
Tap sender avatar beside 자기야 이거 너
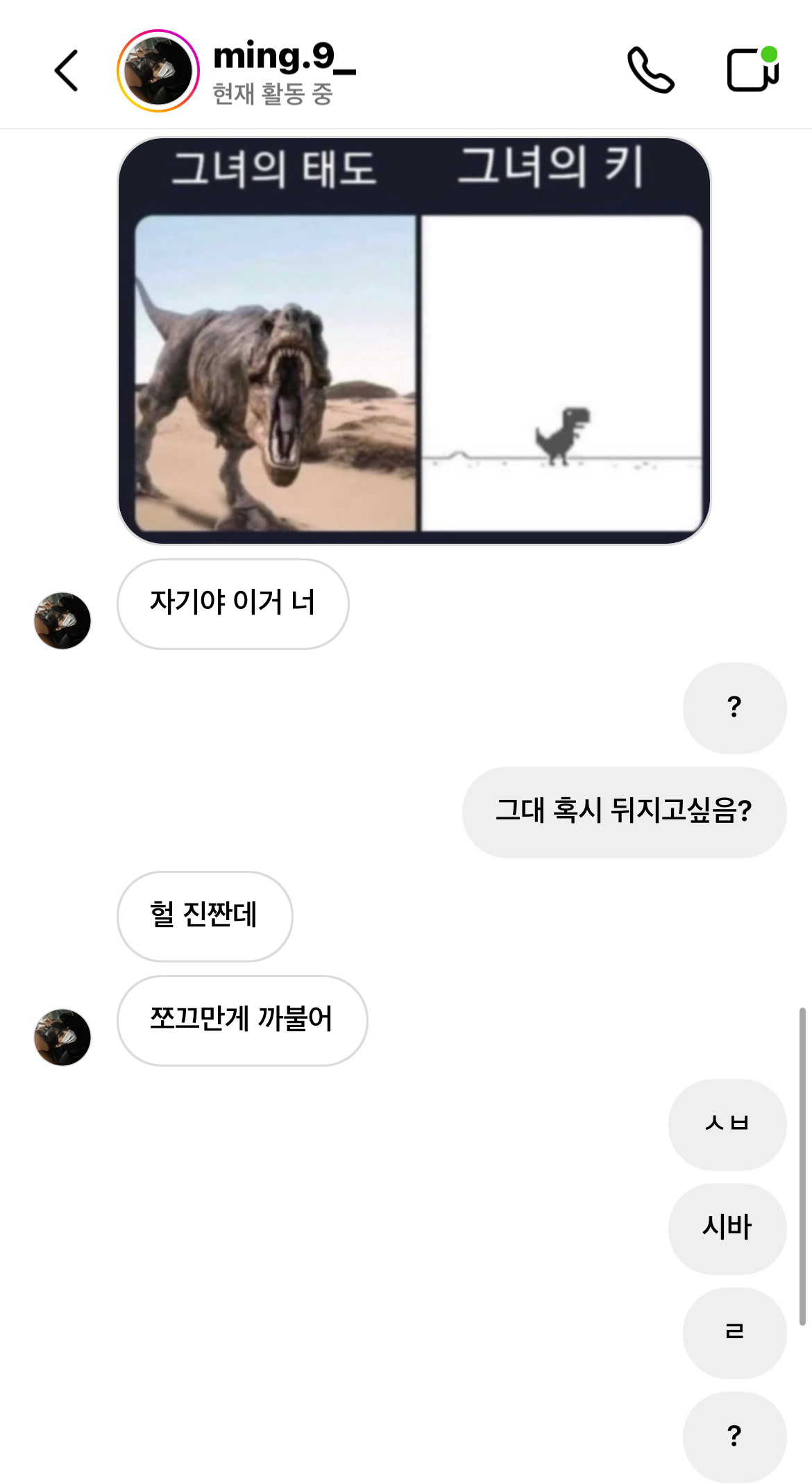pos(62,621)
